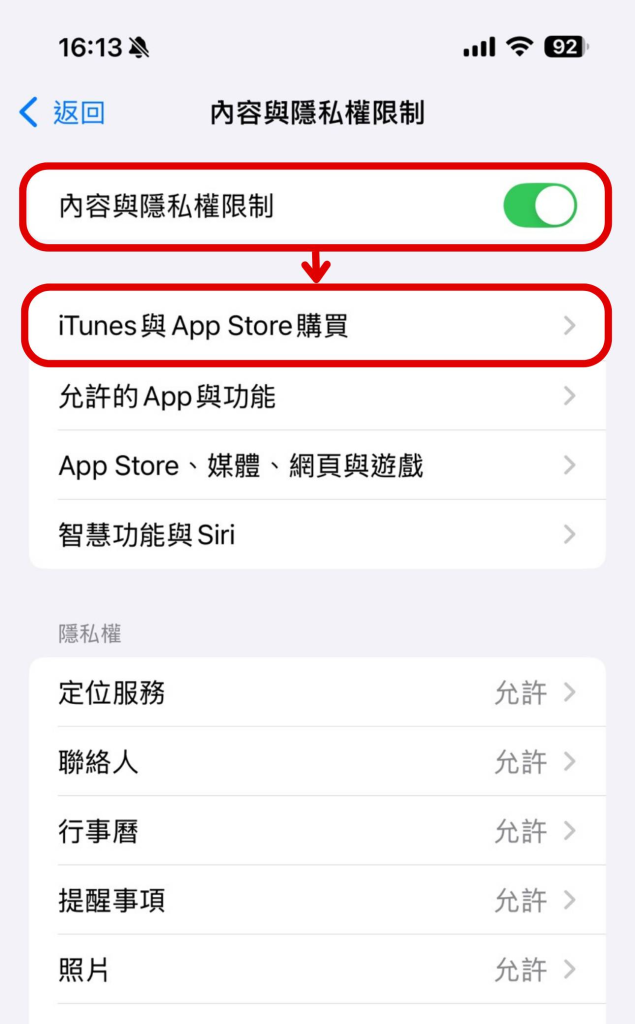Open App Store、媒體、網頁與遊戲 row

[316, 465]
